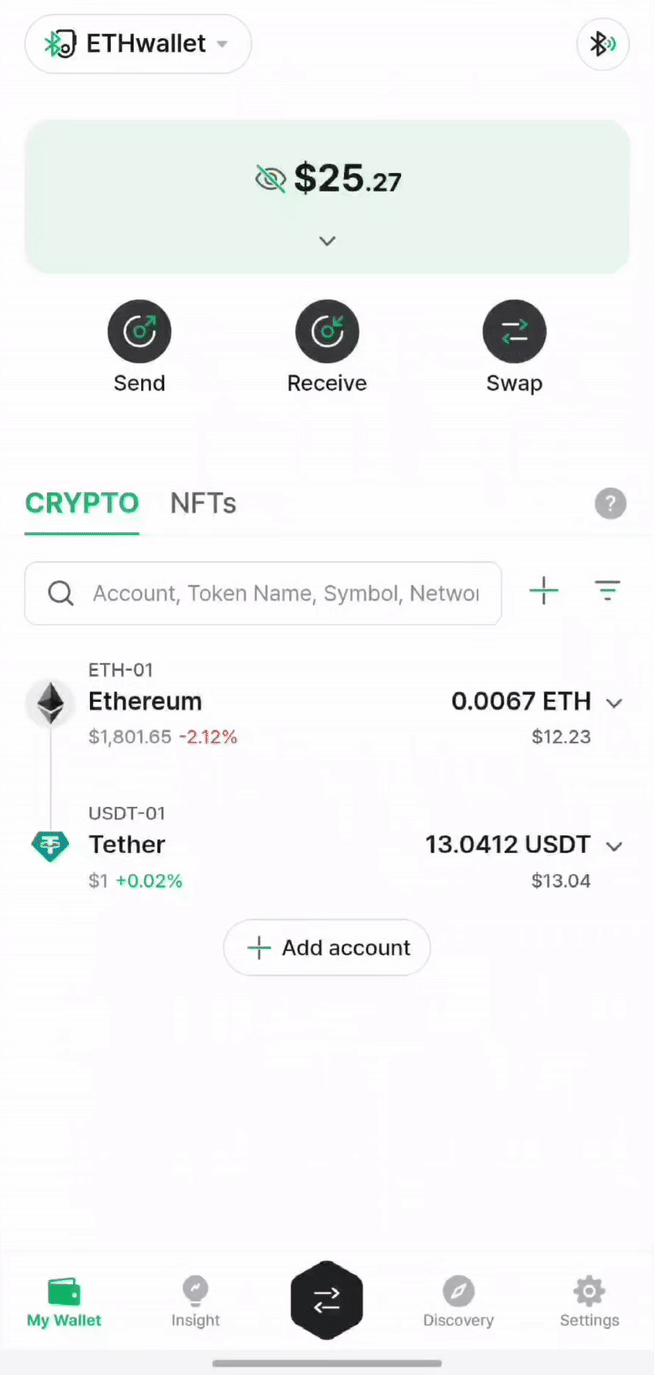The width and height of the screenshot is (654, 1375).
Task: Expand the balance card chevron
Action: (327, 241)
